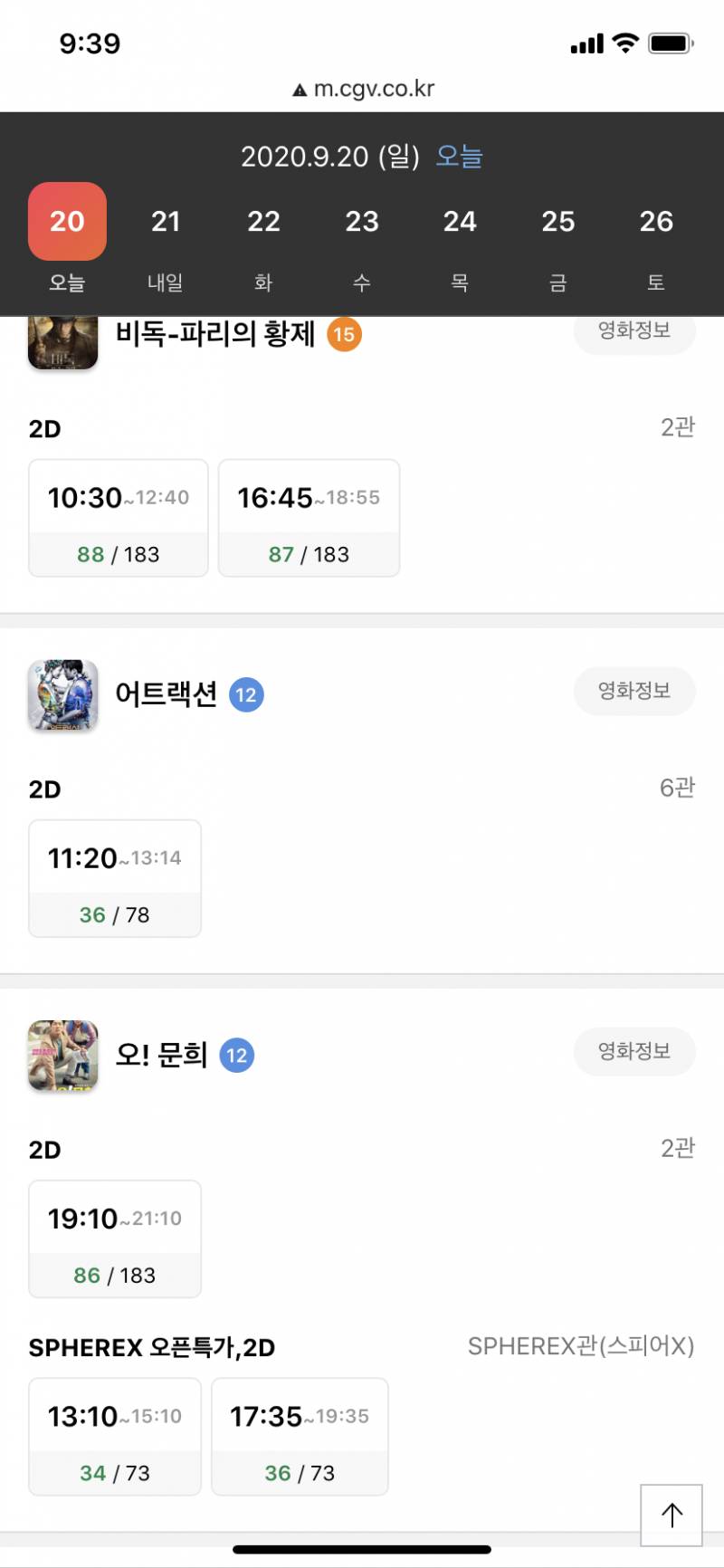Open 영화정보 for 비독-파리의 황제
This screenshot has height=1568, width=724.
(x=634, y=331)
